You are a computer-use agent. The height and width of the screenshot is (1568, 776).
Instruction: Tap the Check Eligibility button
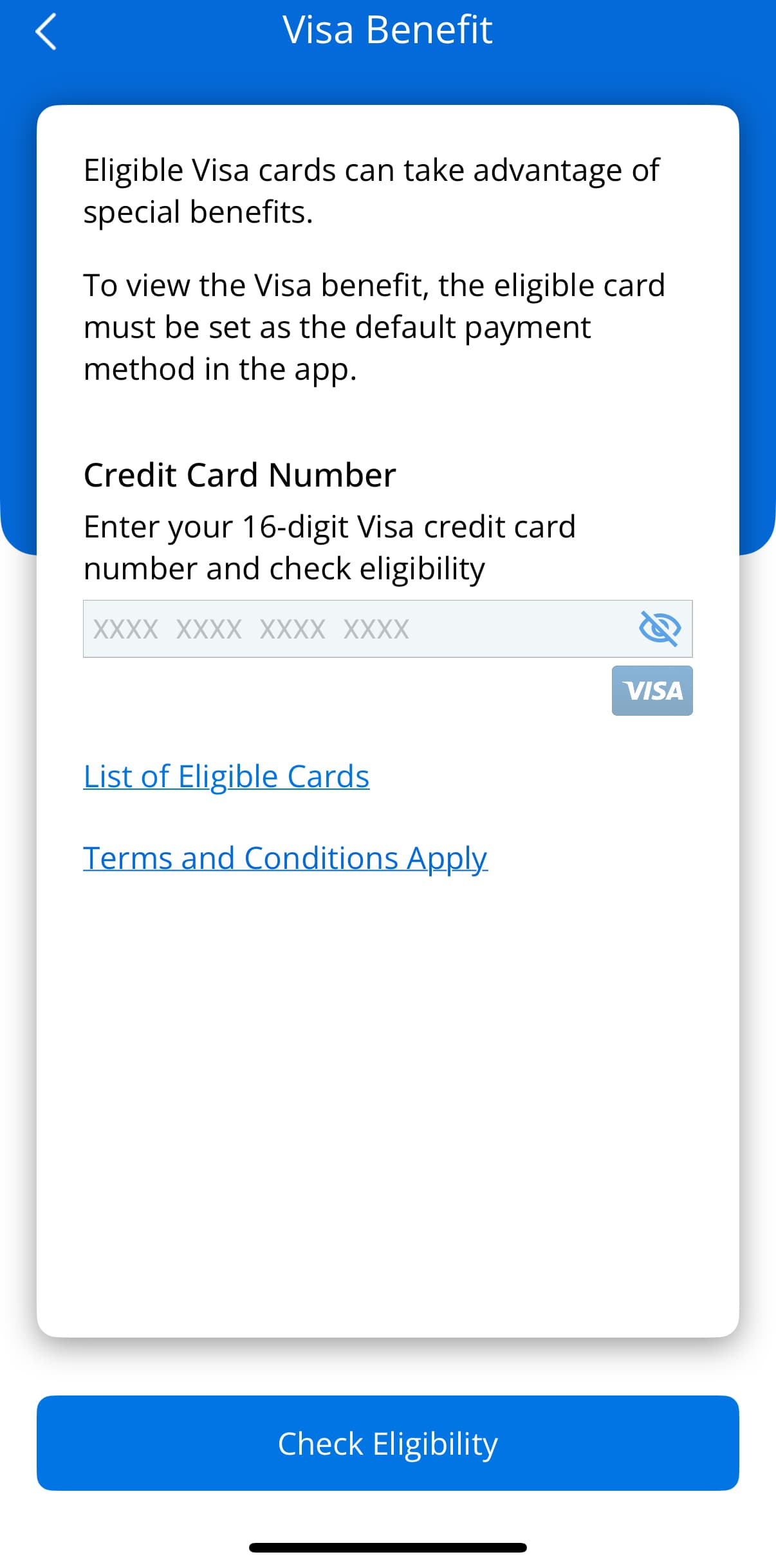pos(387,1444)
